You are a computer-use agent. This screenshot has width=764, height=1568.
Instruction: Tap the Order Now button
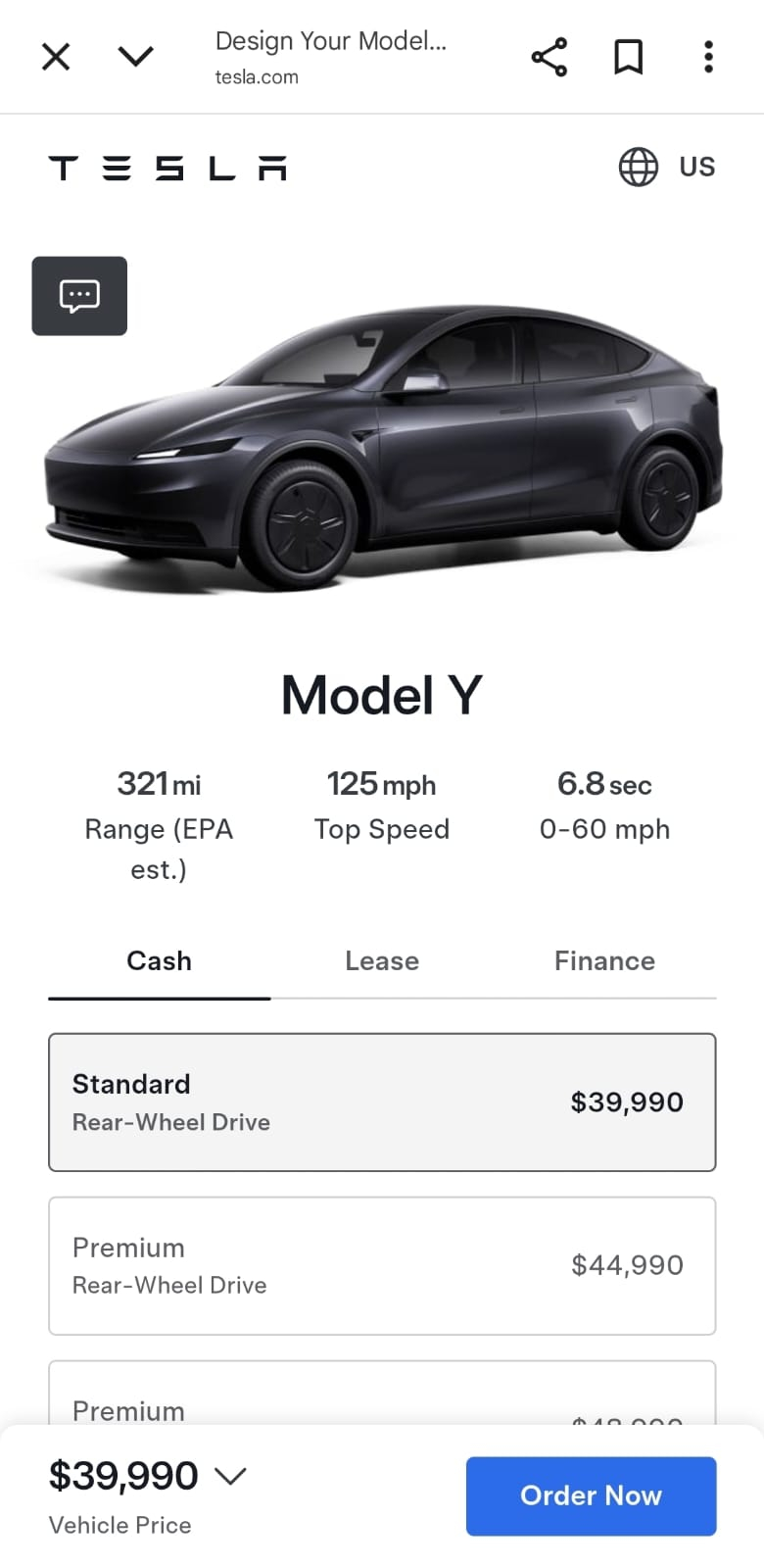click(591, 1495)
